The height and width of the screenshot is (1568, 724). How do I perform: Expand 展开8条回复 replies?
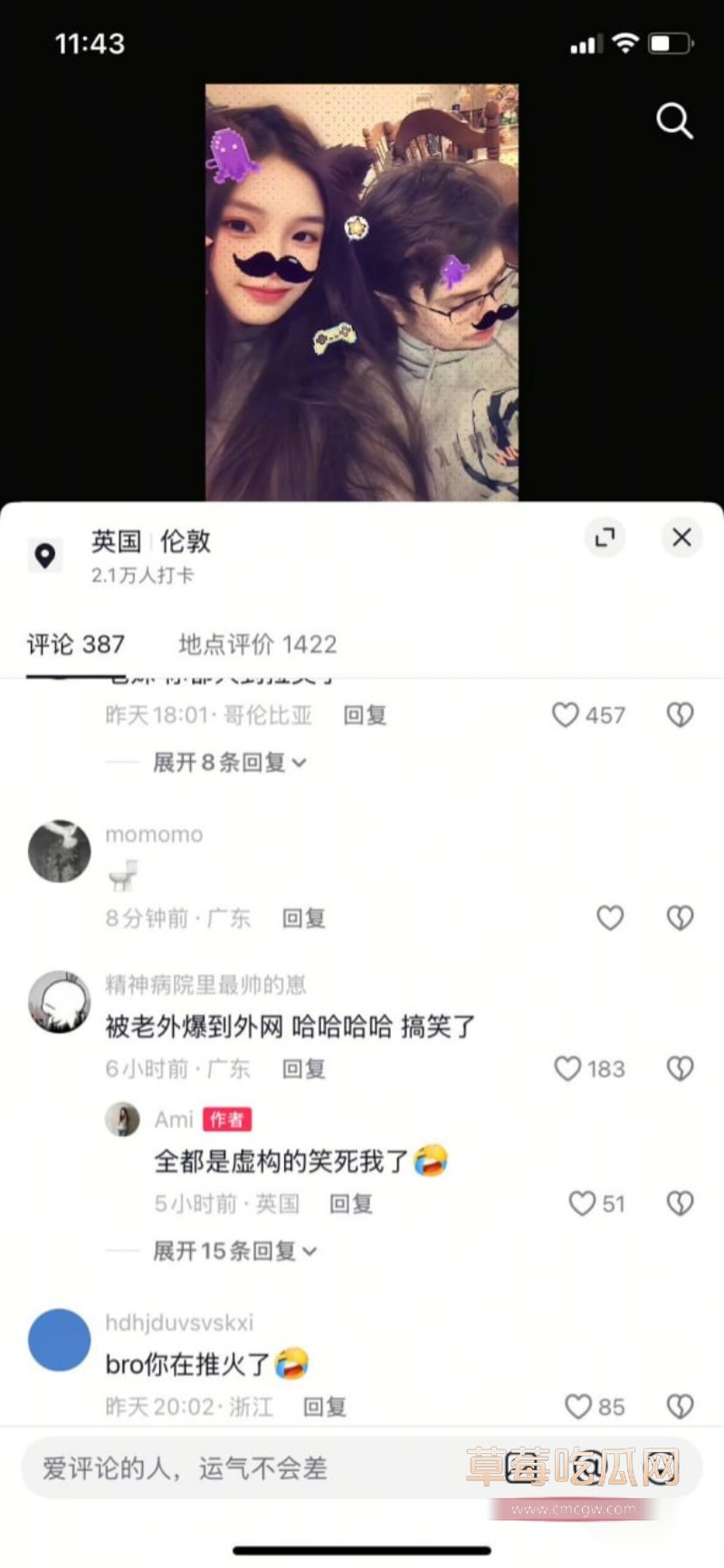tap(228, 762)
